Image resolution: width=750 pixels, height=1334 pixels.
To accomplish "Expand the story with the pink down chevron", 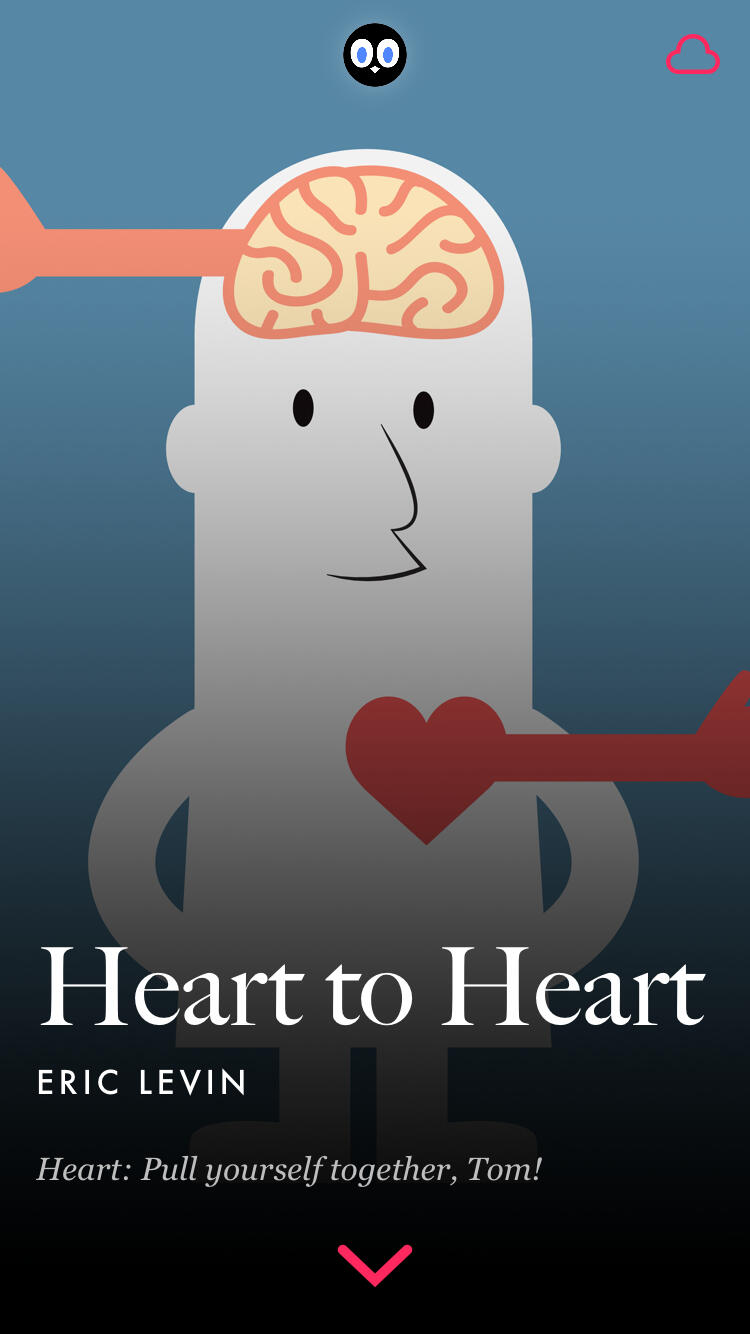I will [x=375, y=1264].
